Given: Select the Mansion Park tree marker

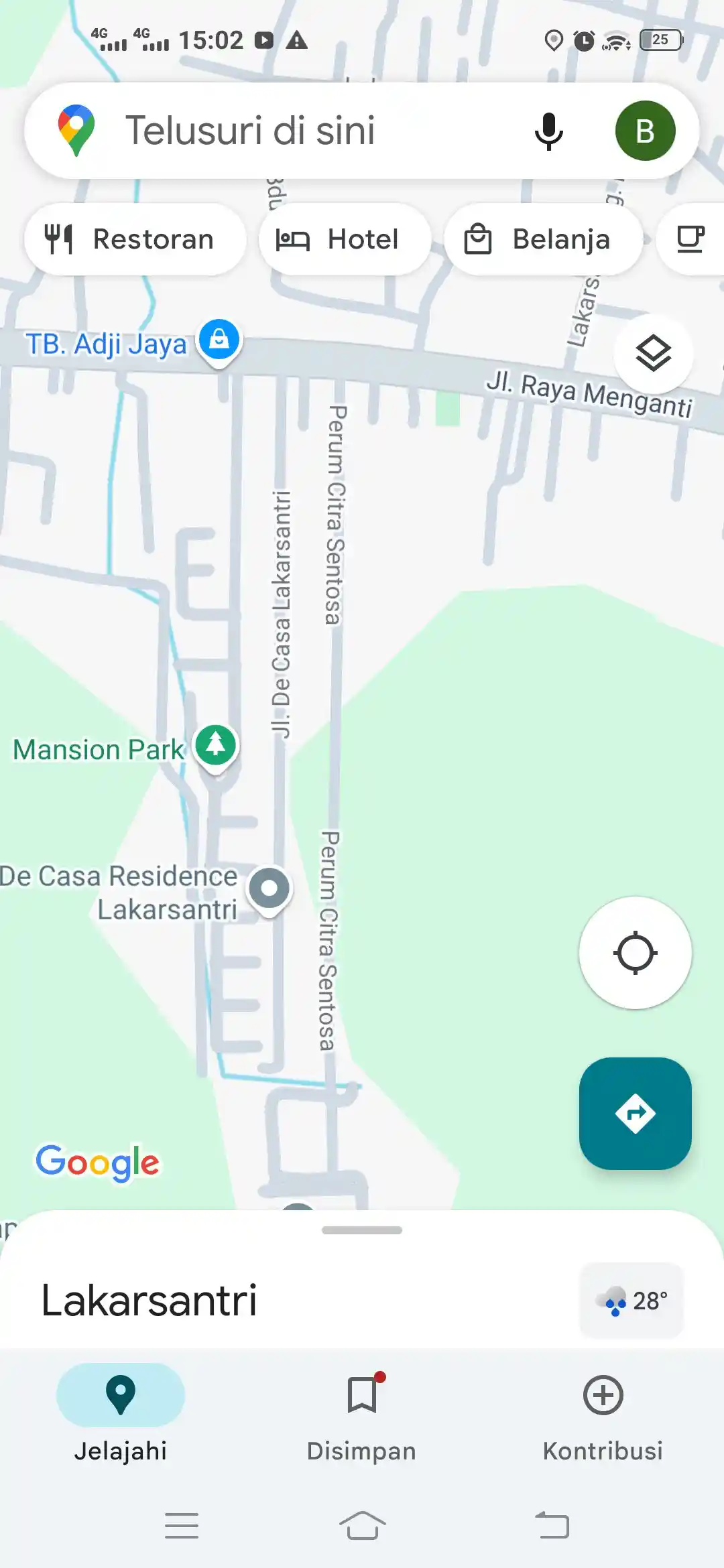Looking at the screenshot, I should click(214, 744).
